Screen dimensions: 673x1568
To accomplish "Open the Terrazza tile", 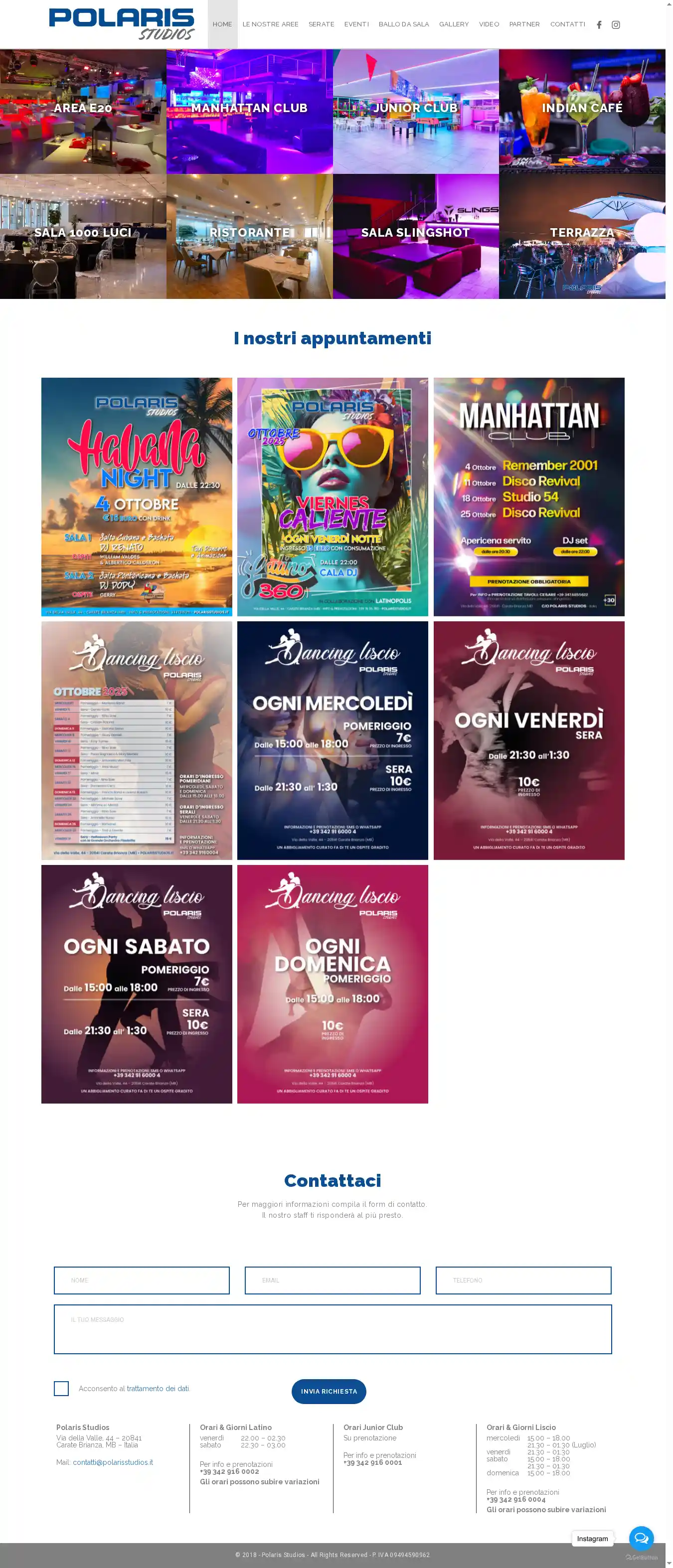I will [582, 236].
